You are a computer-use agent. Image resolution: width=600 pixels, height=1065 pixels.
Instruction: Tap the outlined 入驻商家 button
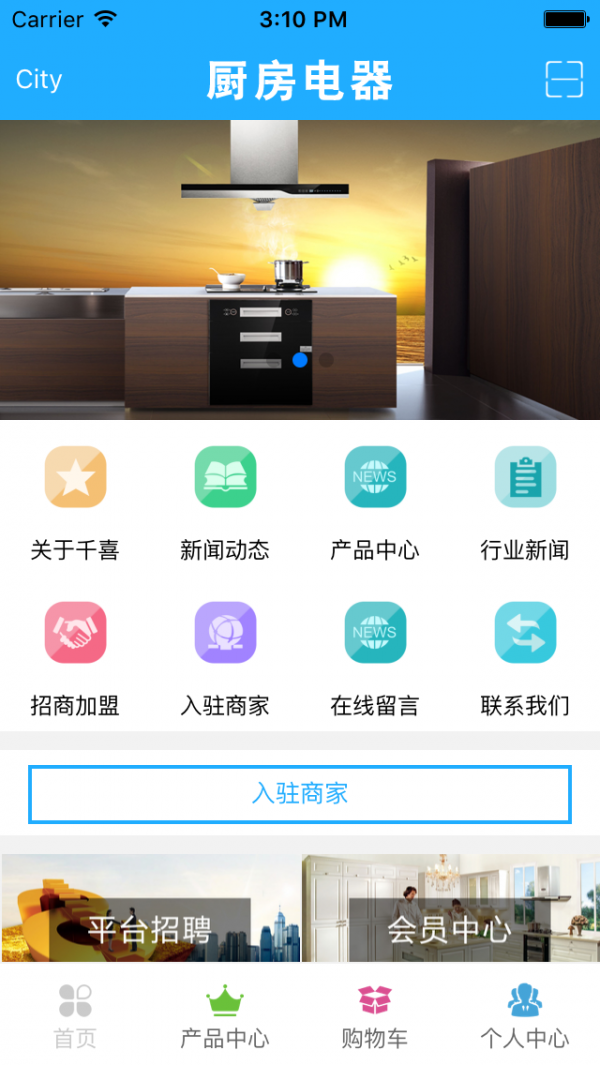coord(300,794)
